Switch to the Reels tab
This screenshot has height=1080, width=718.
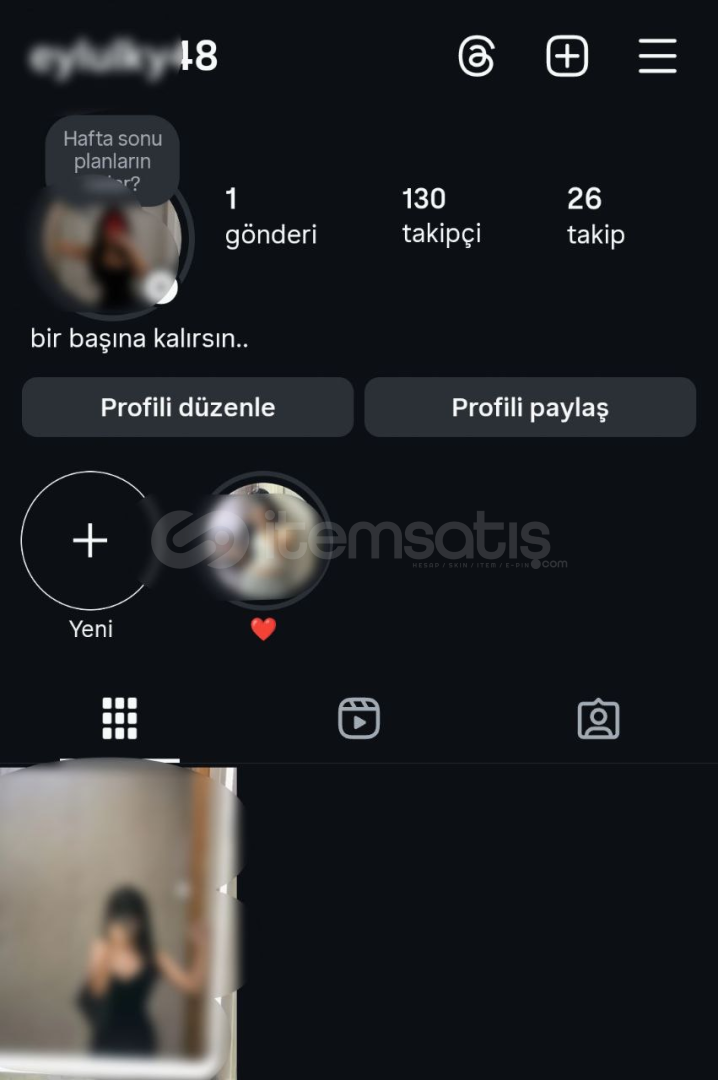[359, 718]
